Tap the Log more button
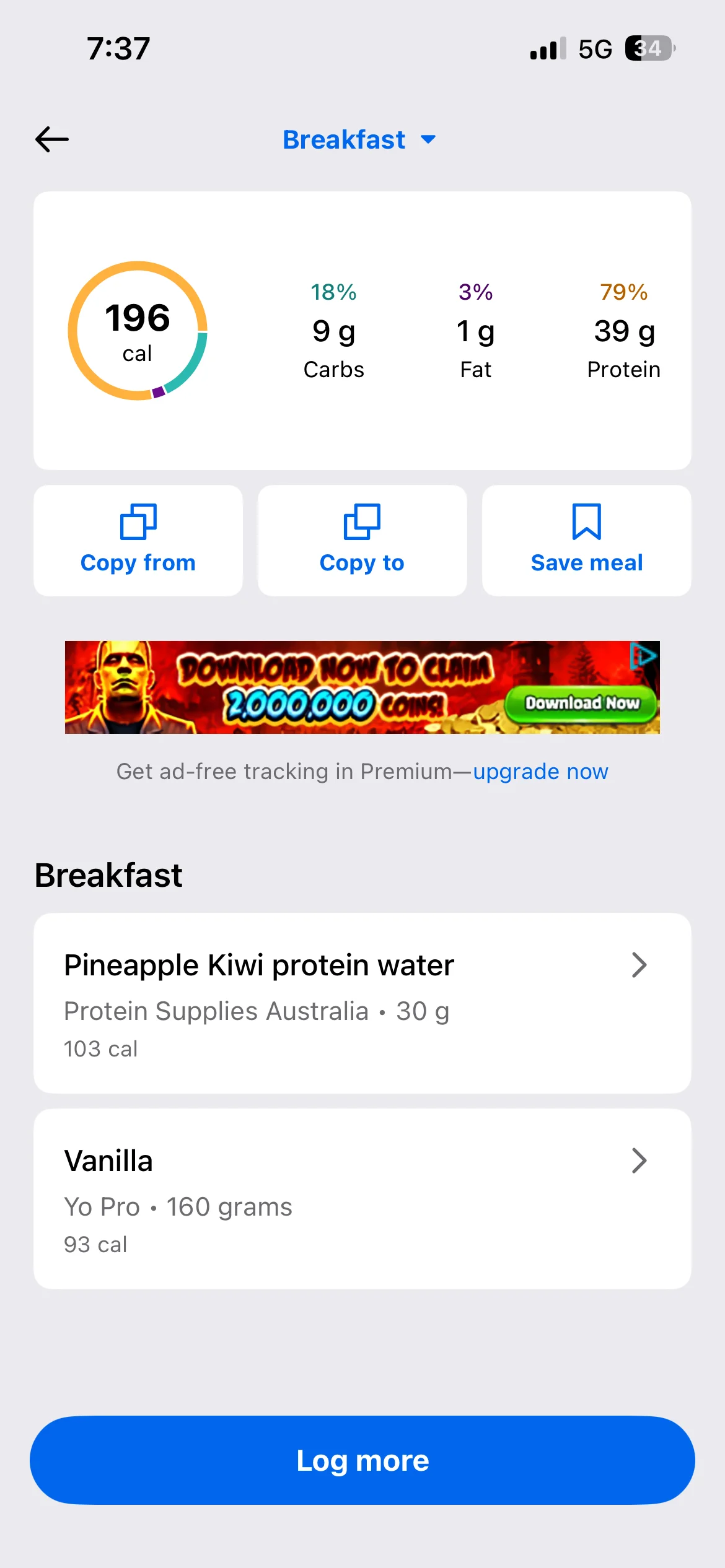Screen dimensions: 725x1568 (x=362, y=1460)
